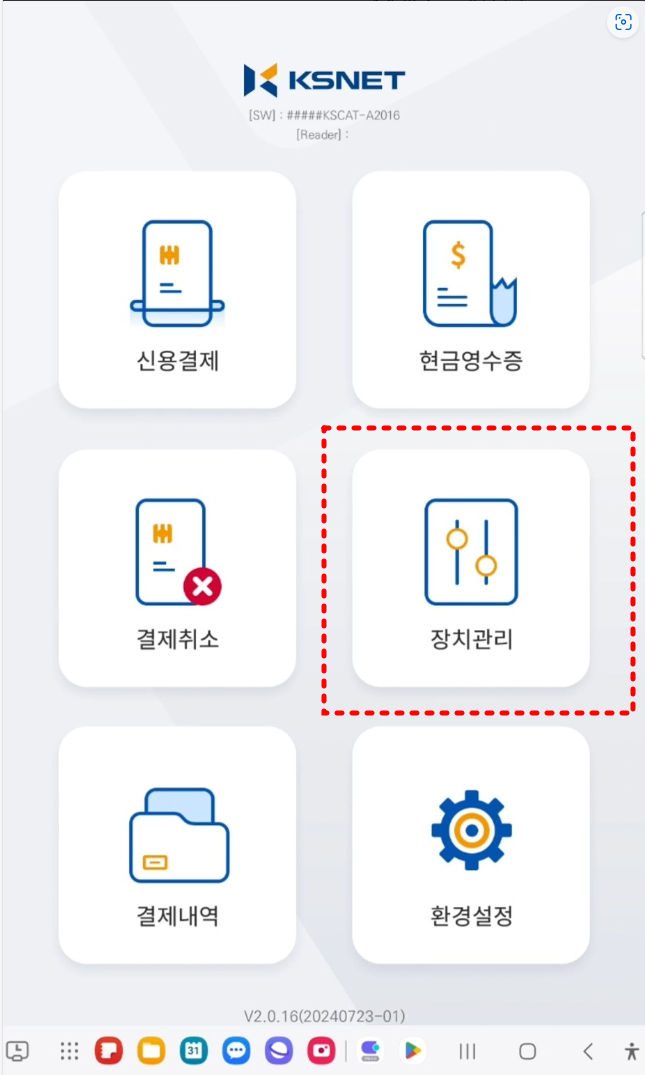
Task: Tap the image search lens icon
Action: (623, 24)
